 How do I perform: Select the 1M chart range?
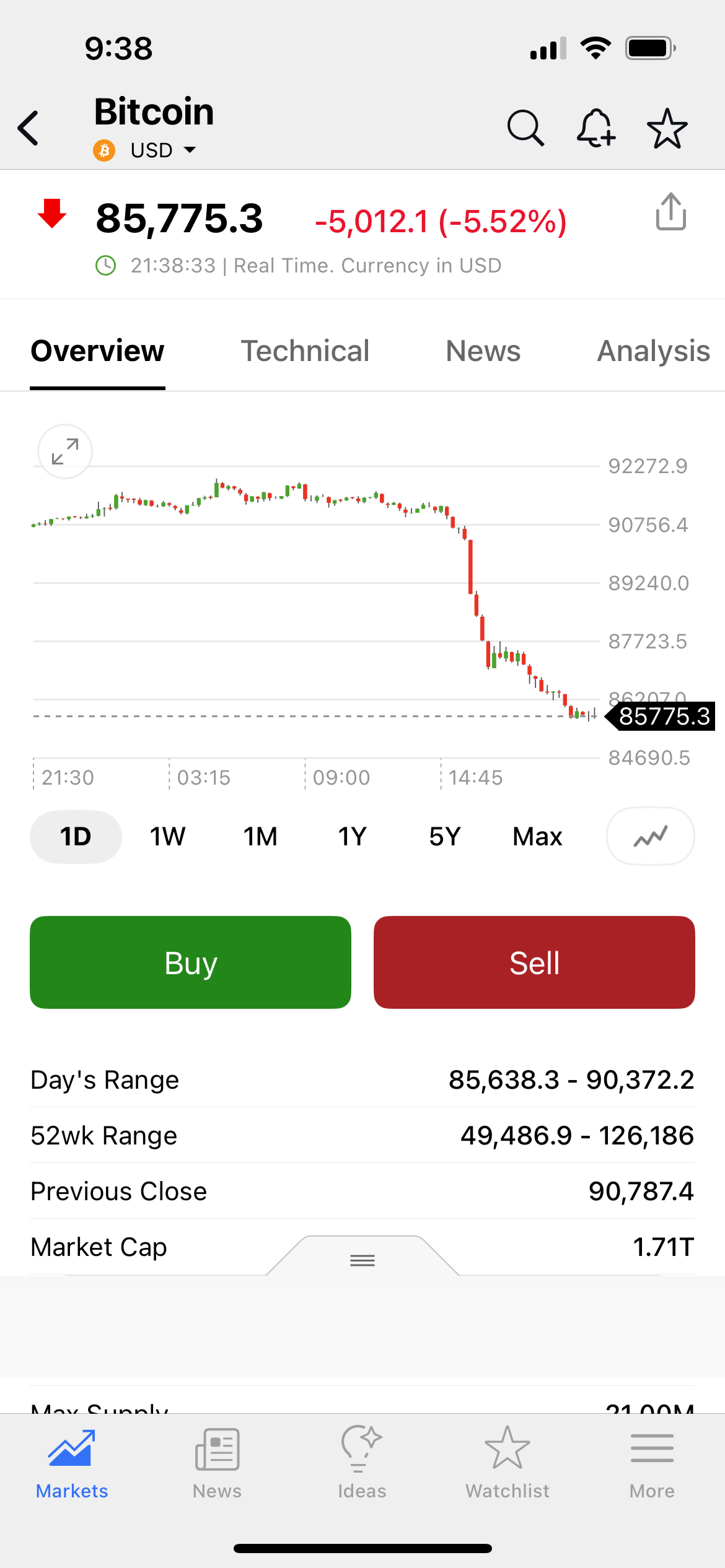coord(260,837)
